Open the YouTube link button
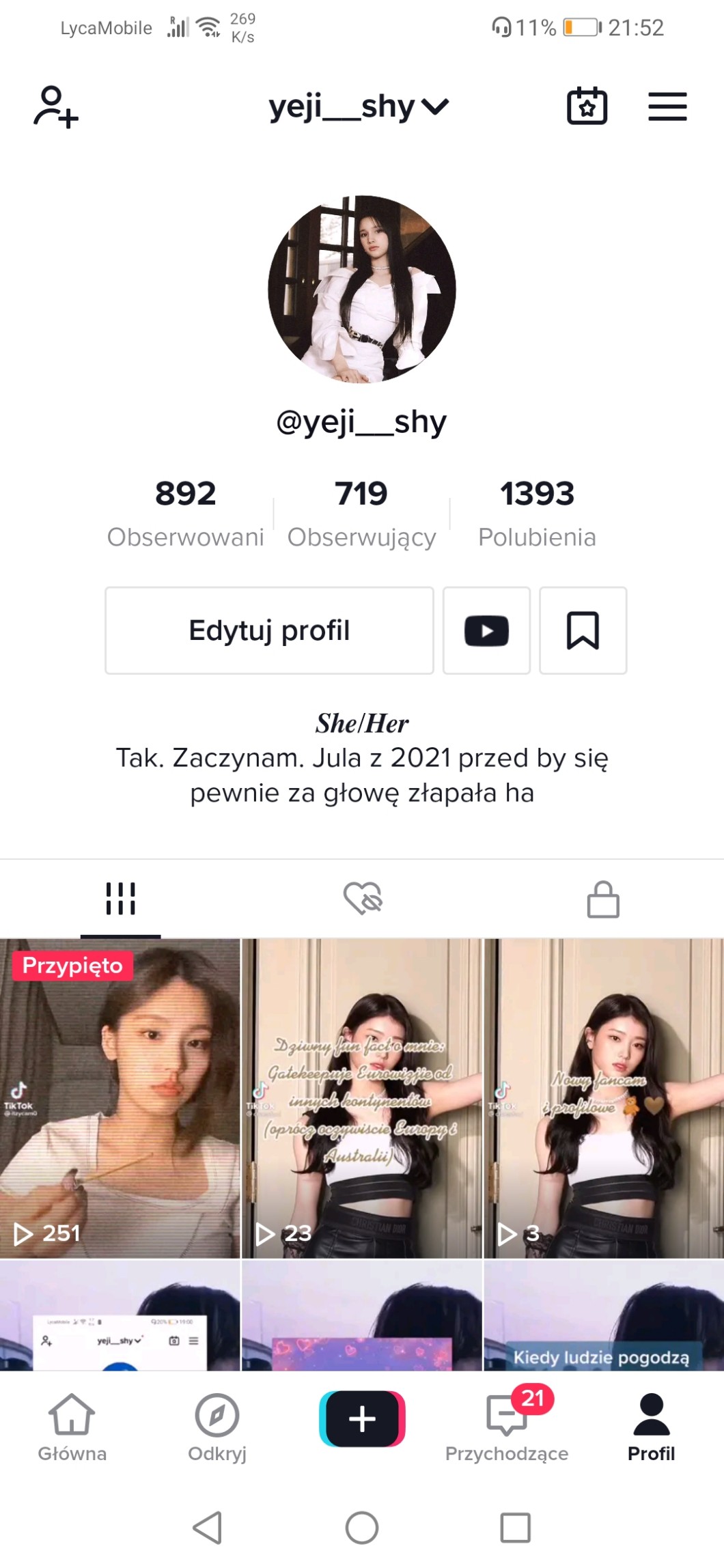724x1568 pixels. click(486, 630)
